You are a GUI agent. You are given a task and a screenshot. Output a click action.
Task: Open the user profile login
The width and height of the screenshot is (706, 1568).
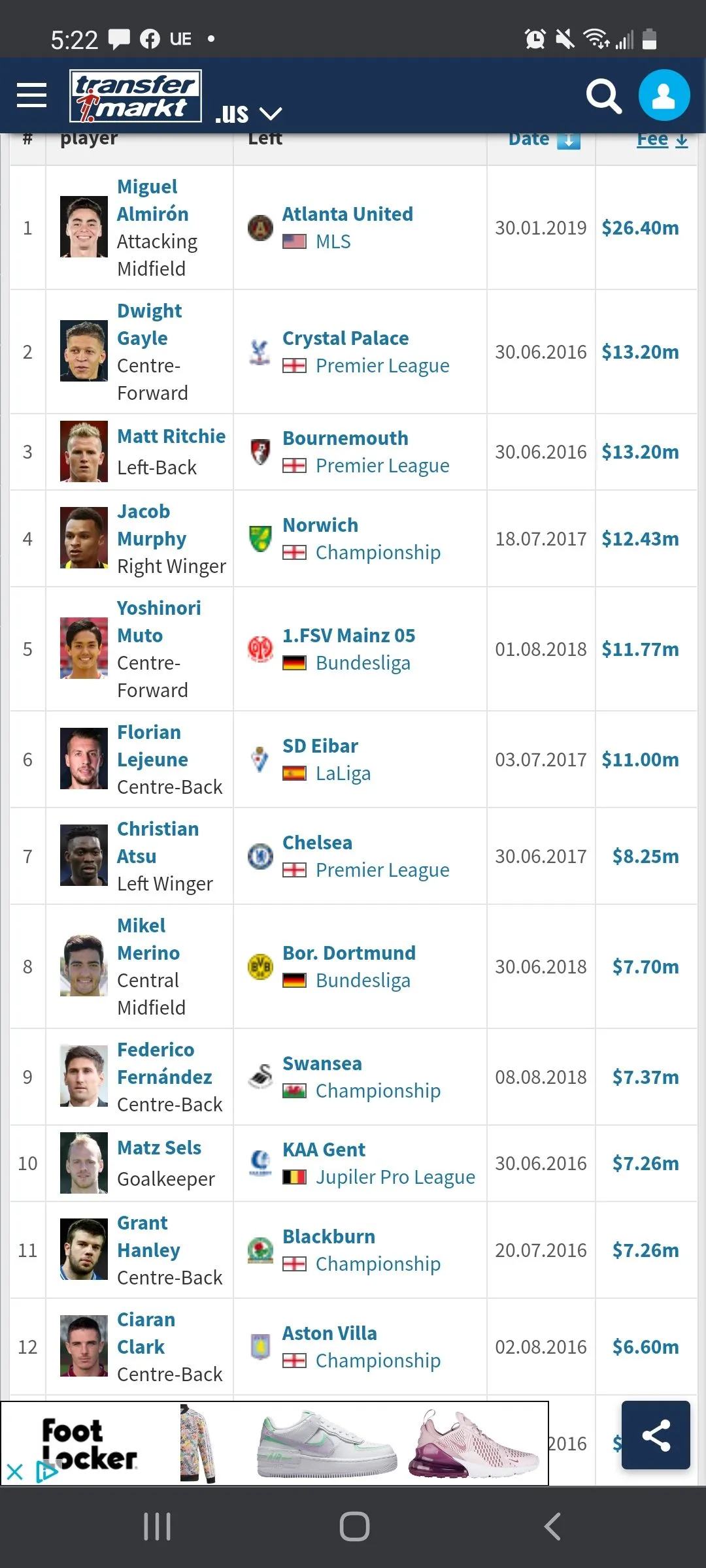pos(664,95)
